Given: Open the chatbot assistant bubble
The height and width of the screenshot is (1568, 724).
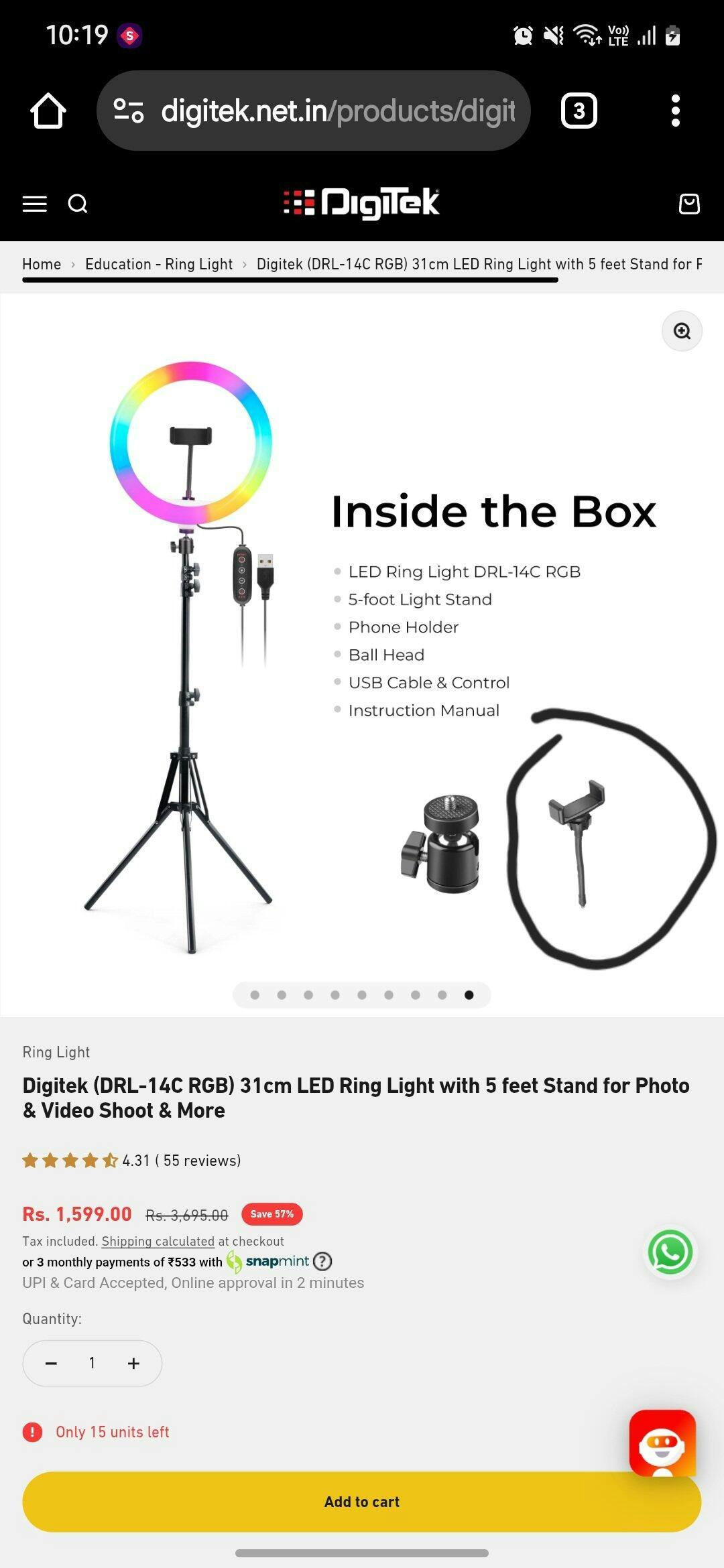Looking at the screenshot, I should click(662, 1443).
